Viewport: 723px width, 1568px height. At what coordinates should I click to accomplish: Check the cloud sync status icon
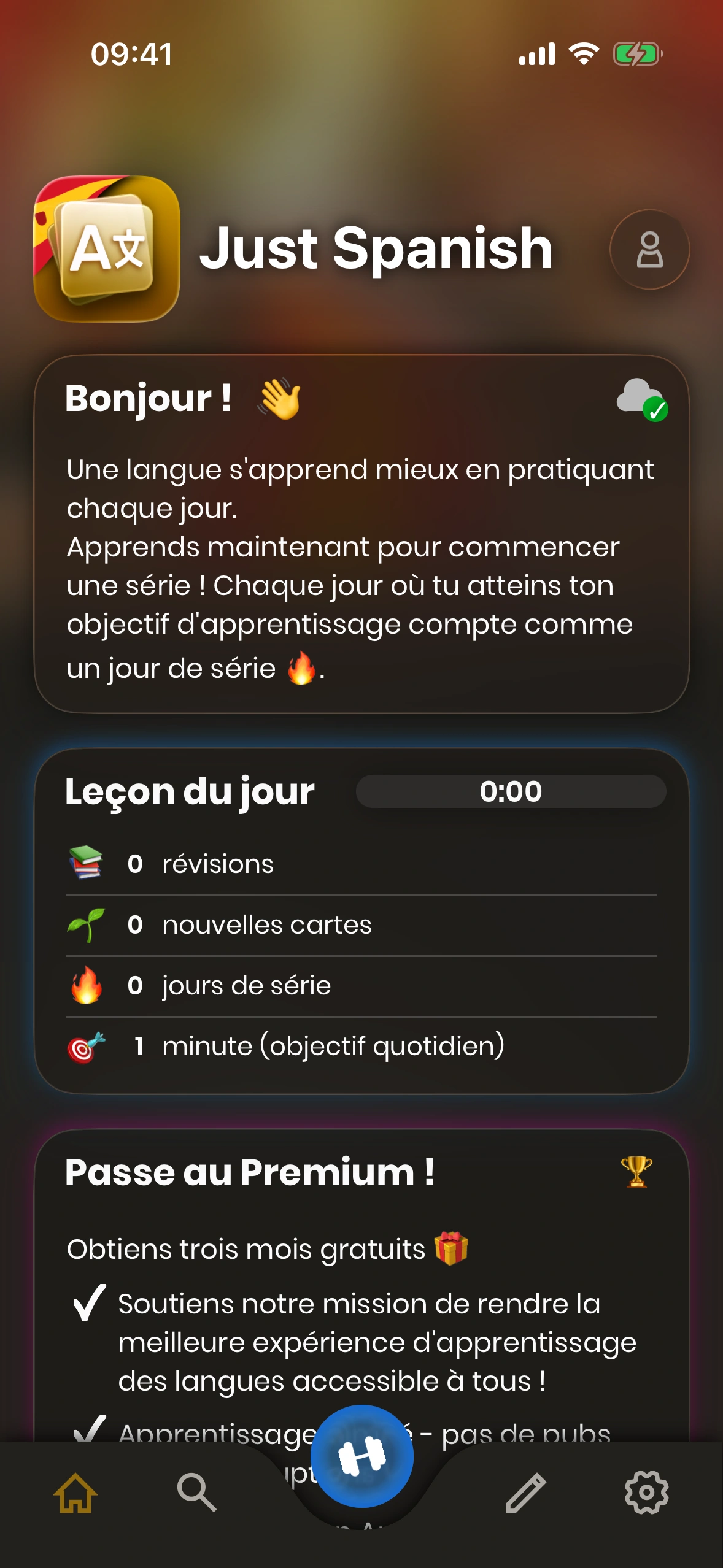(x=641, y=399)
